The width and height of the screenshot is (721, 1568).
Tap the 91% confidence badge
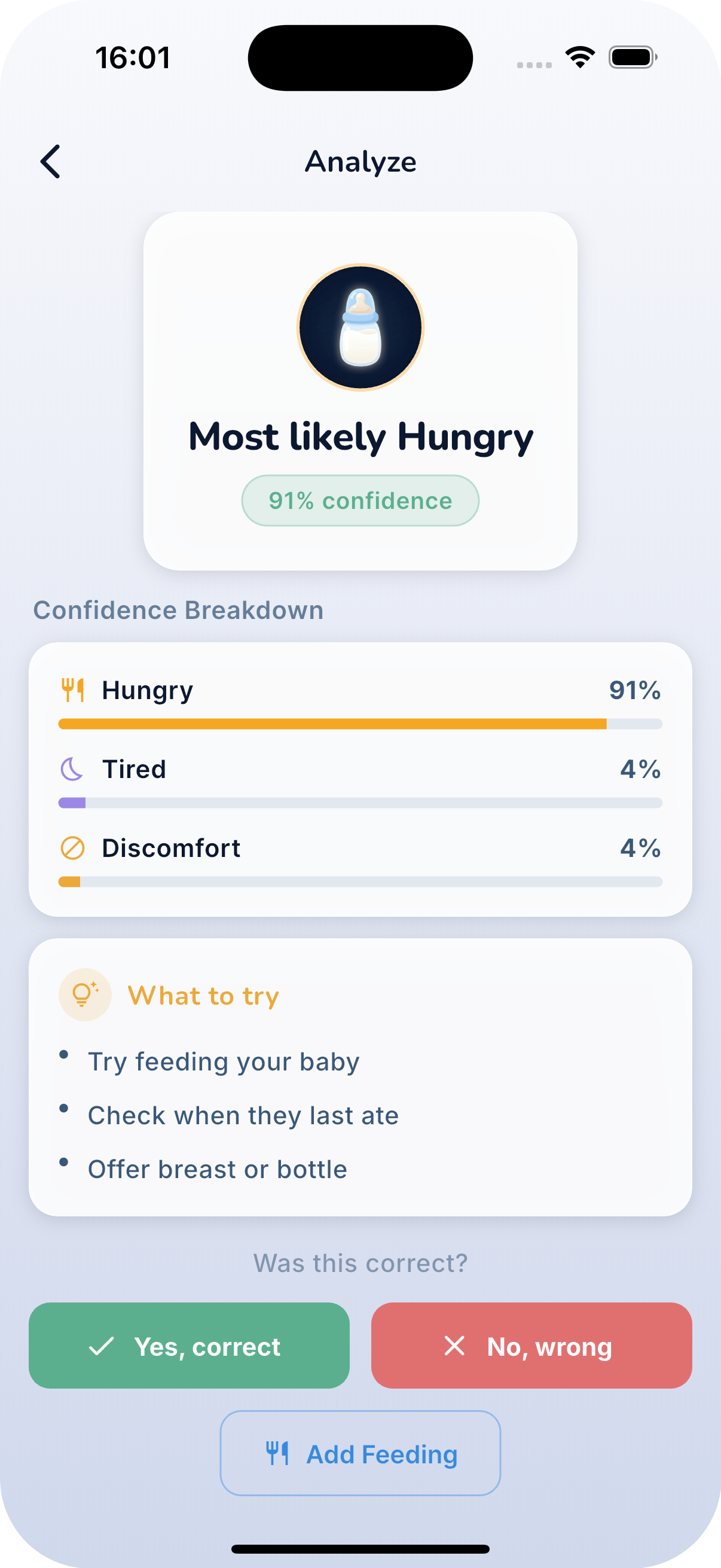360,500
